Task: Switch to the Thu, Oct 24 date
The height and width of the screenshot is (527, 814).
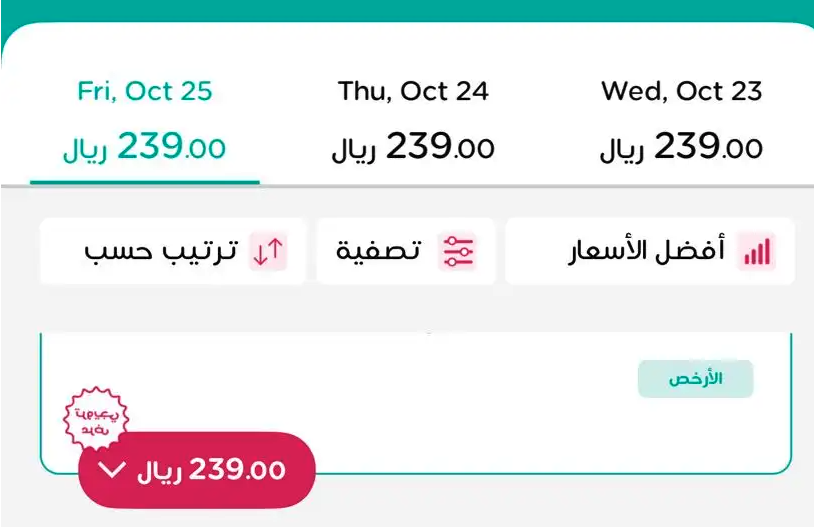Action: [x=413, y=121]
